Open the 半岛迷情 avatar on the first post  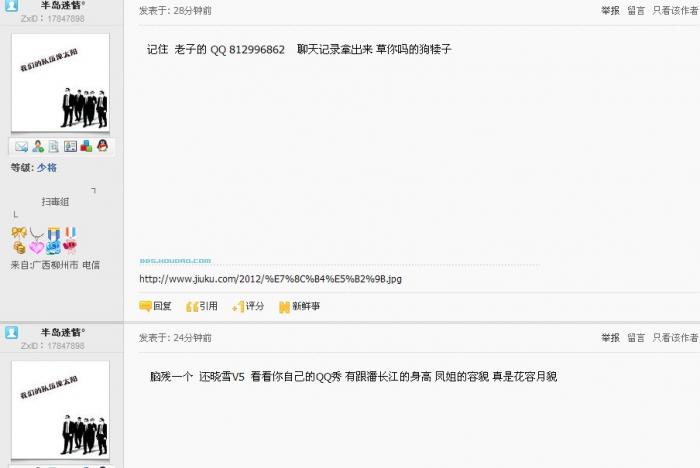pyautogui.click(x=60, y=83)
